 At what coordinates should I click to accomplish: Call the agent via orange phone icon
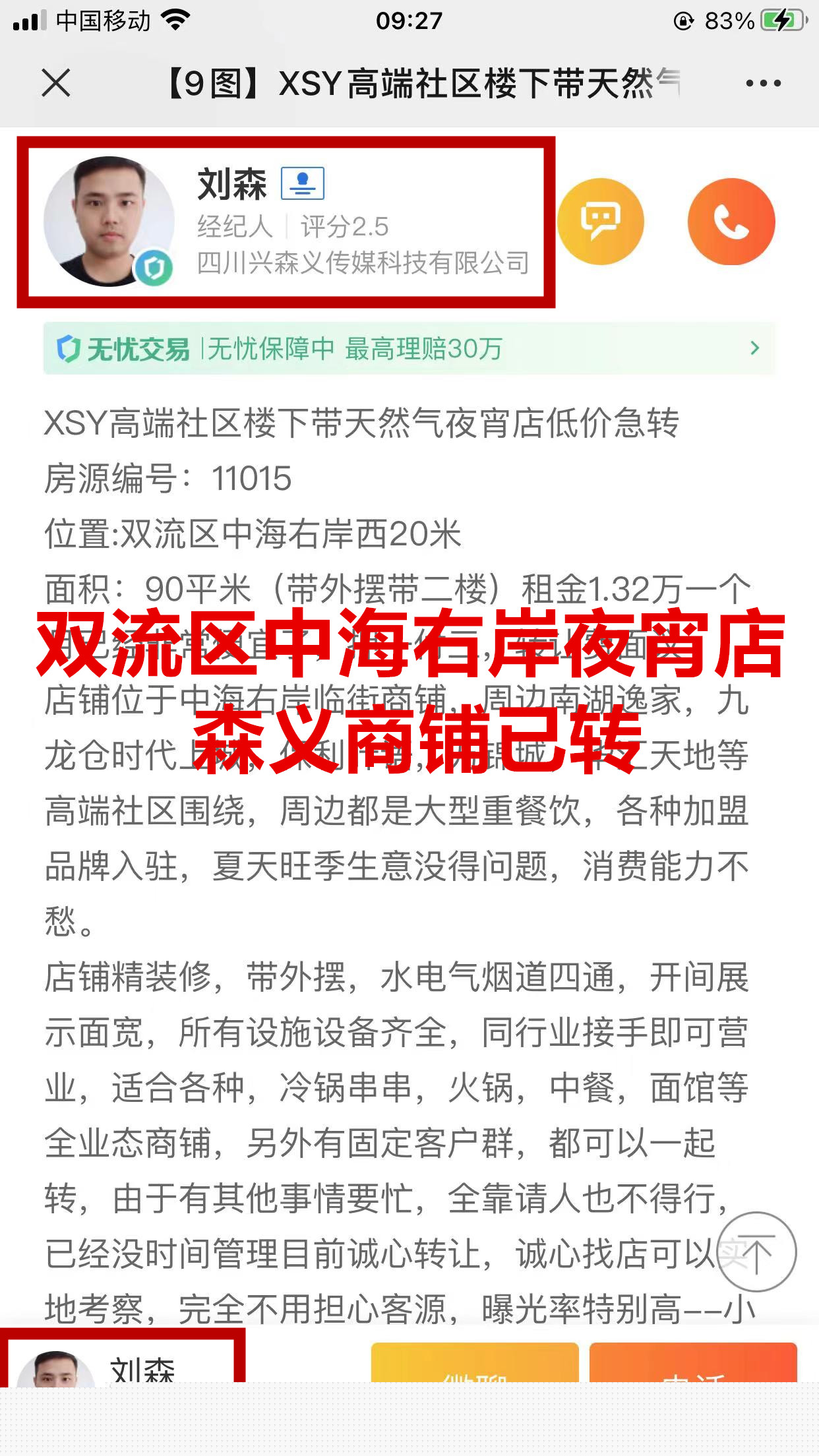coord(731,222)
